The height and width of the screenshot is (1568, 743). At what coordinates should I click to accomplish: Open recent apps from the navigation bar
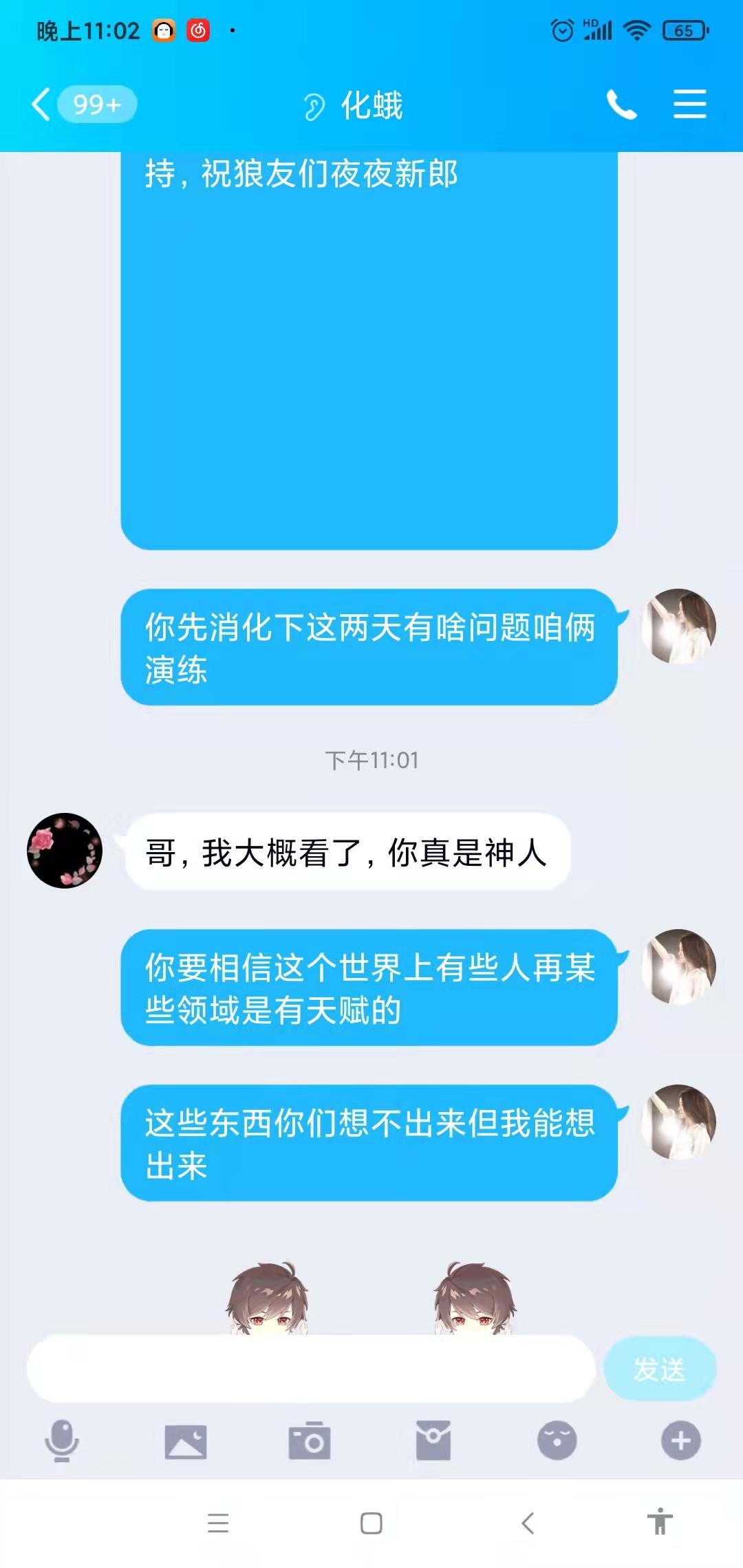coord(218,1523)
